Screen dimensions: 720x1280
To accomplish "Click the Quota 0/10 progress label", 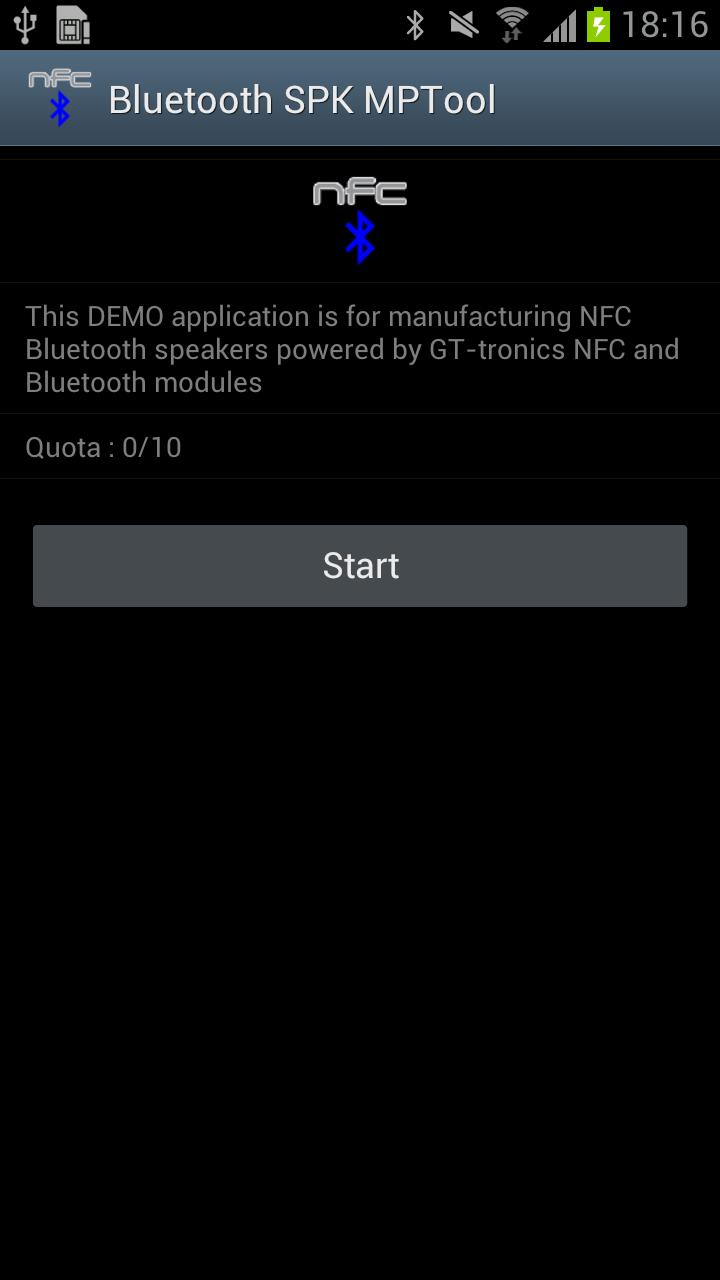I will (x=101, y=446).
